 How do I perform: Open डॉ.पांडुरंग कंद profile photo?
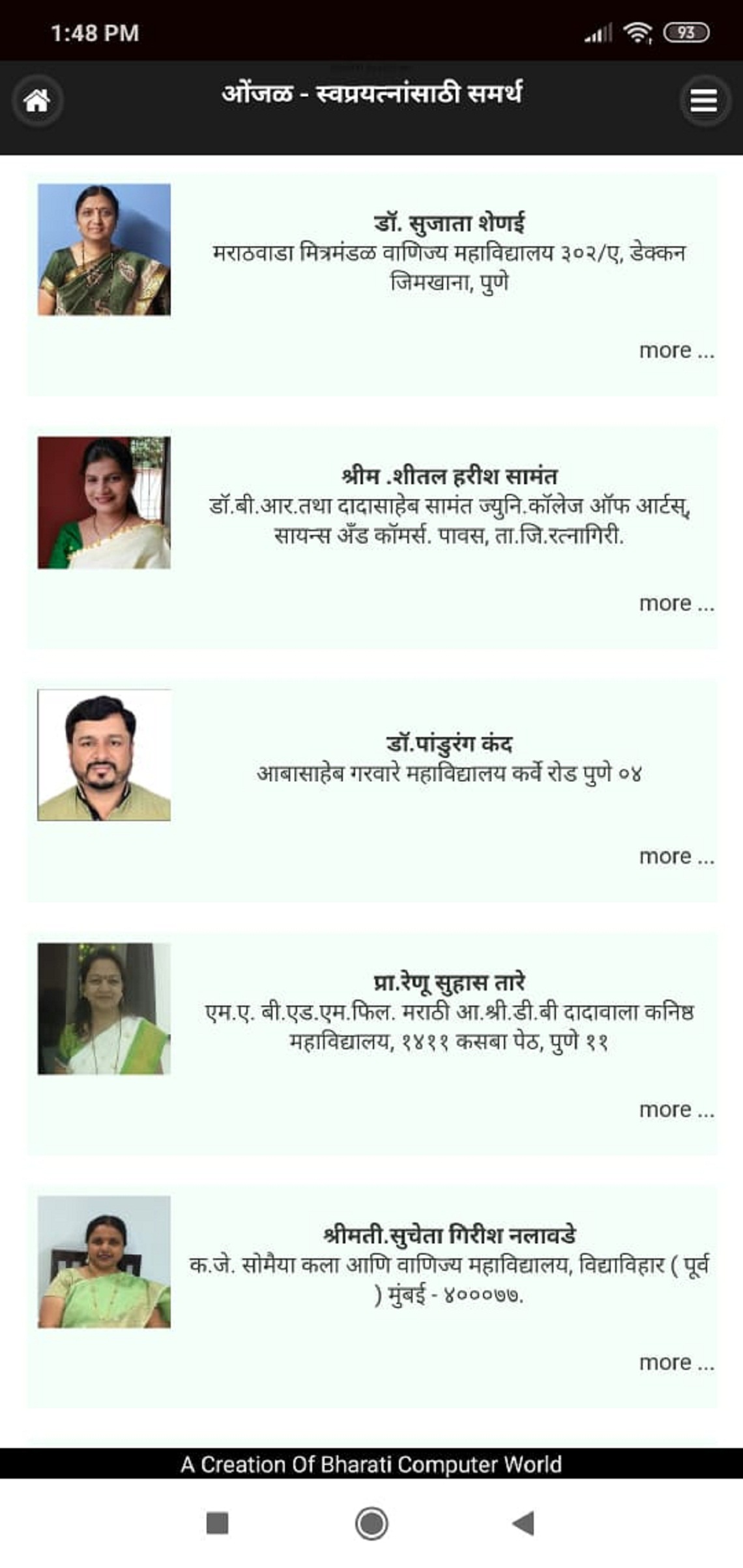coord(104,755)
